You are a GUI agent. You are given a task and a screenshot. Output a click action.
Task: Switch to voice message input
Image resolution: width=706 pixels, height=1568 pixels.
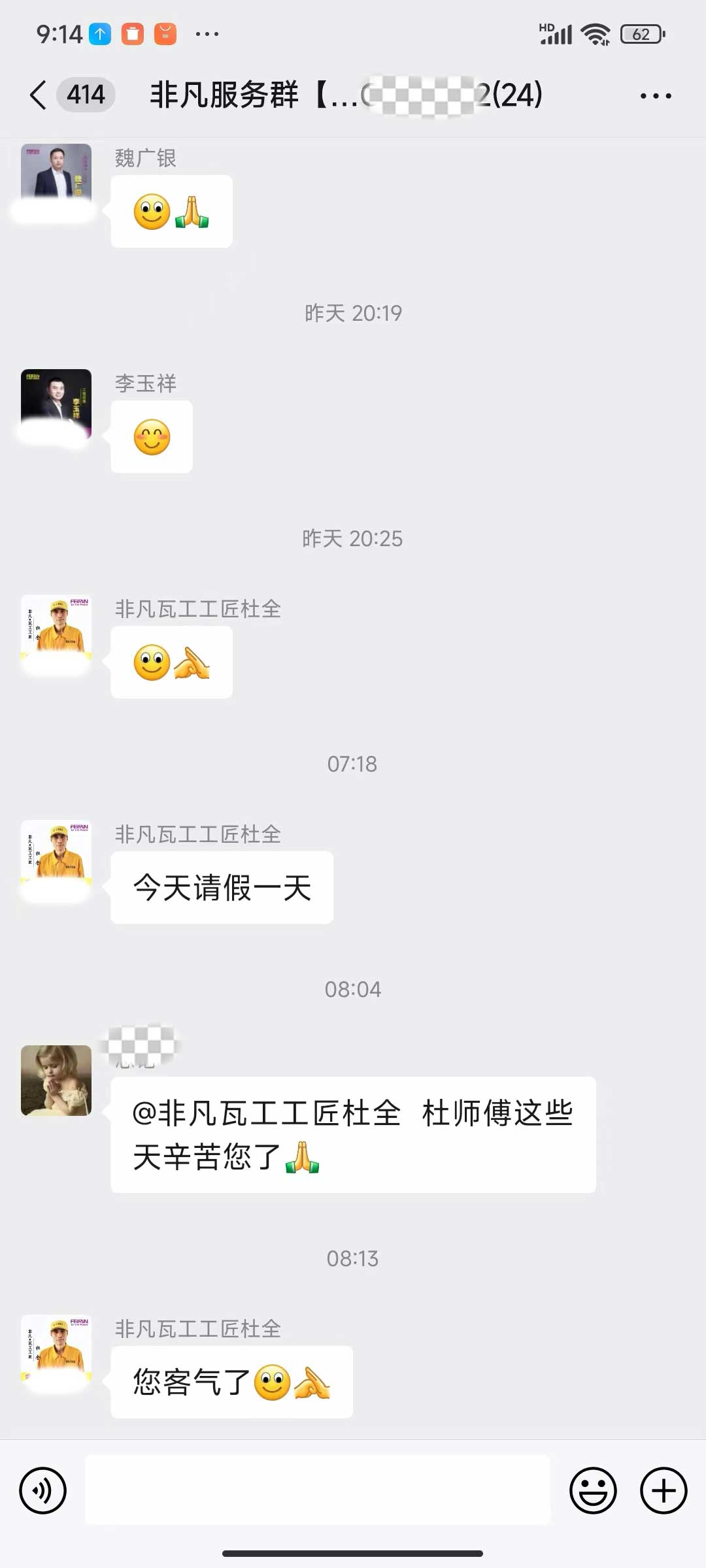pyautogui.click(x=43, y=1490)
